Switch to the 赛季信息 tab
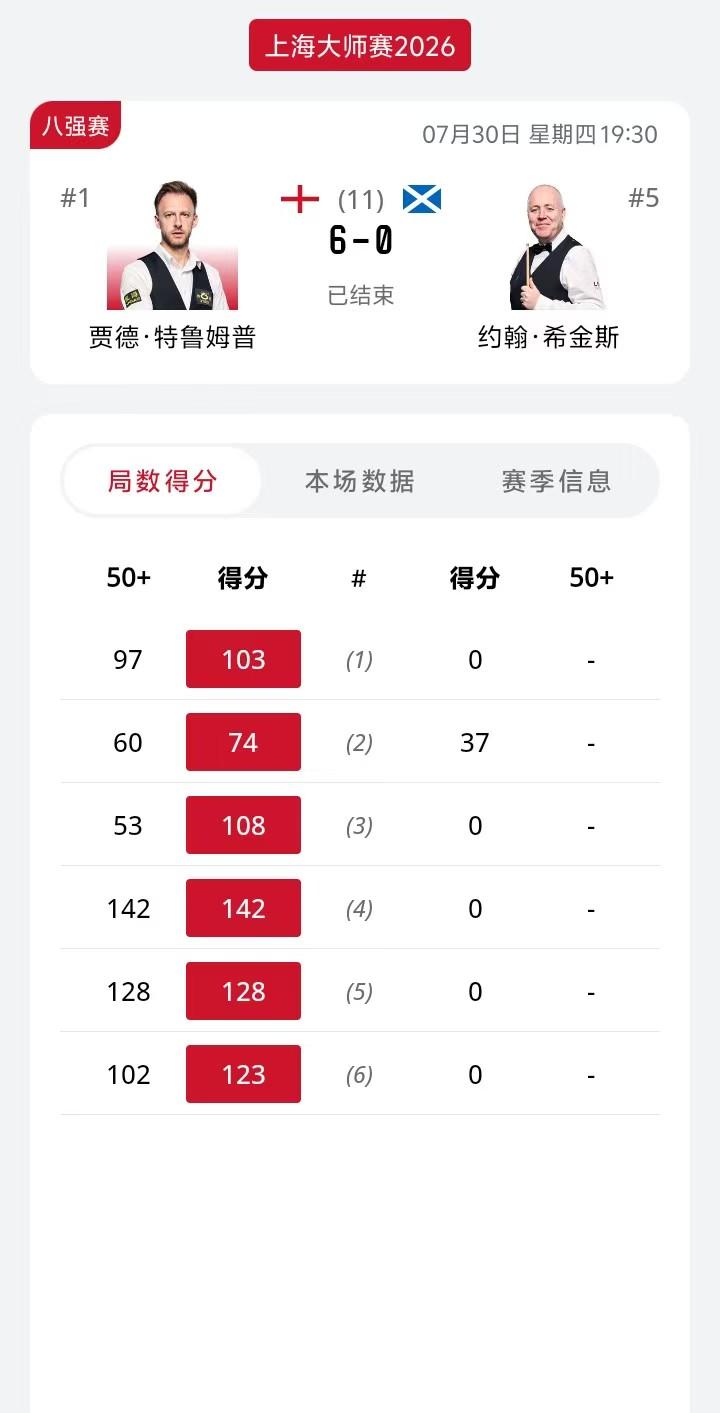The width and height of the screenshot is (720, 1413). click(556, 481)
